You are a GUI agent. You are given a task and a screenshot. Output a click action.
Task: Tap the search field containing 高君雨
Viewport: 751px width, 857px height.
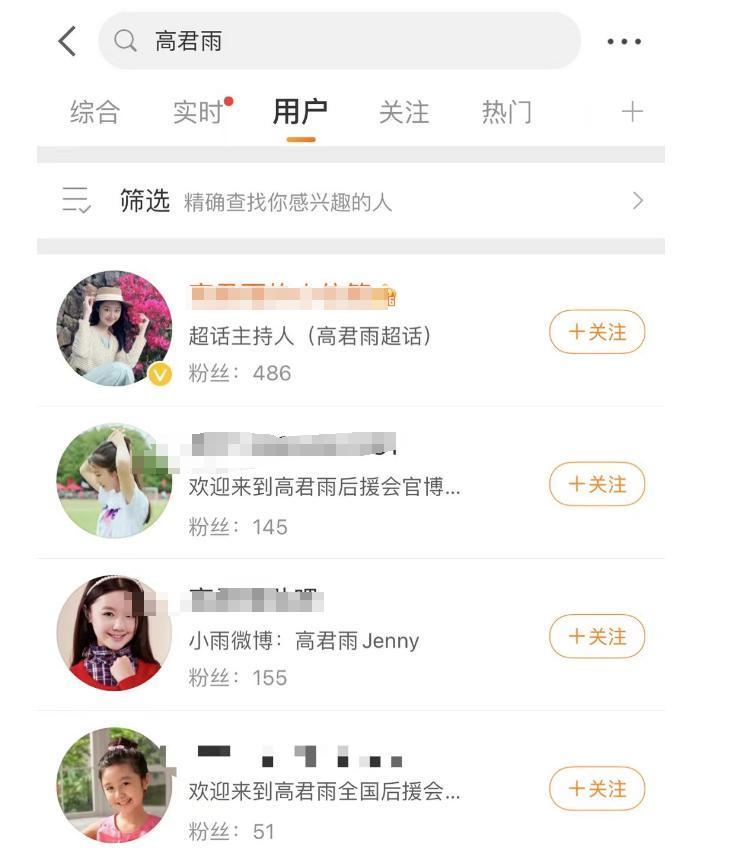[x=340, y=41]
